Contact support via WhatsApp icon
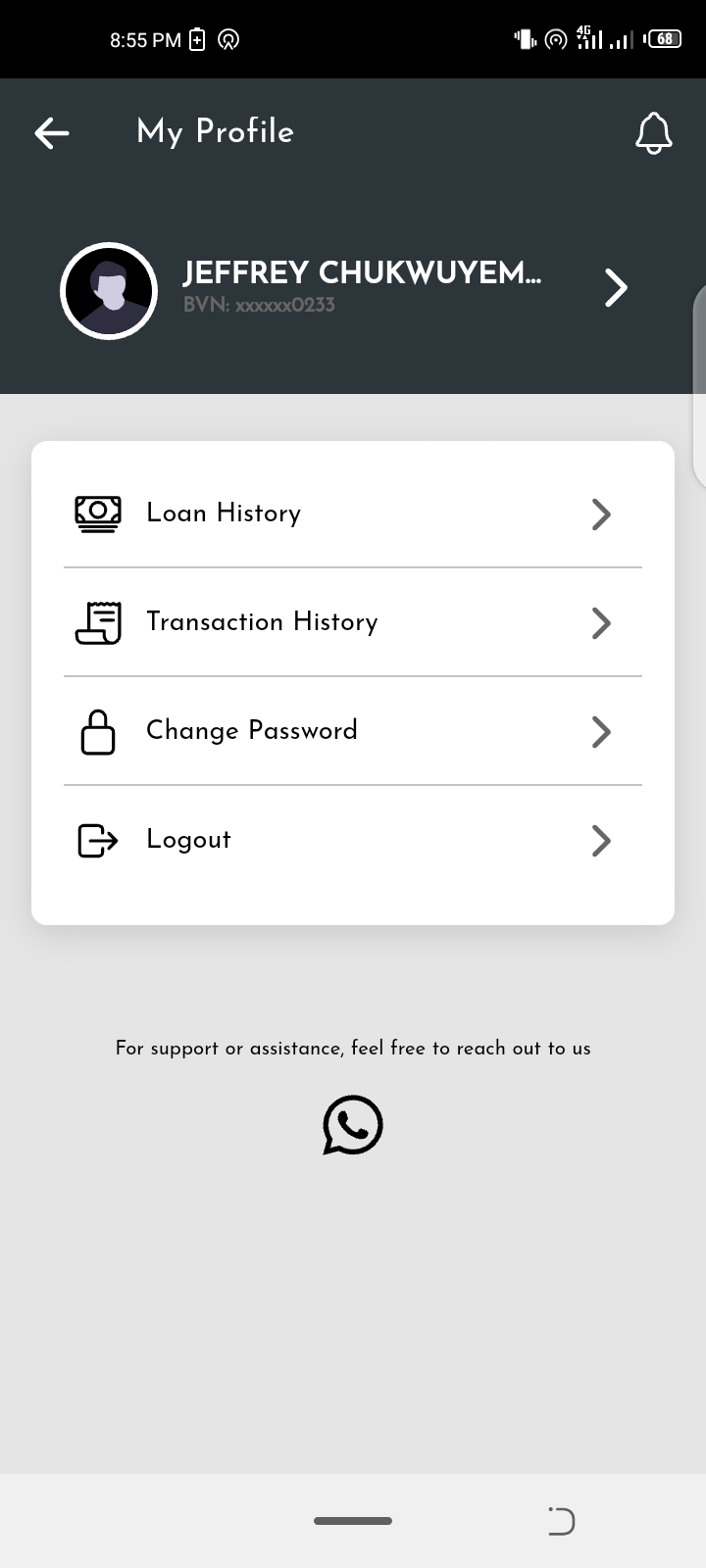Screen dimensions: 706x1568 click(x=353, y=1124)
